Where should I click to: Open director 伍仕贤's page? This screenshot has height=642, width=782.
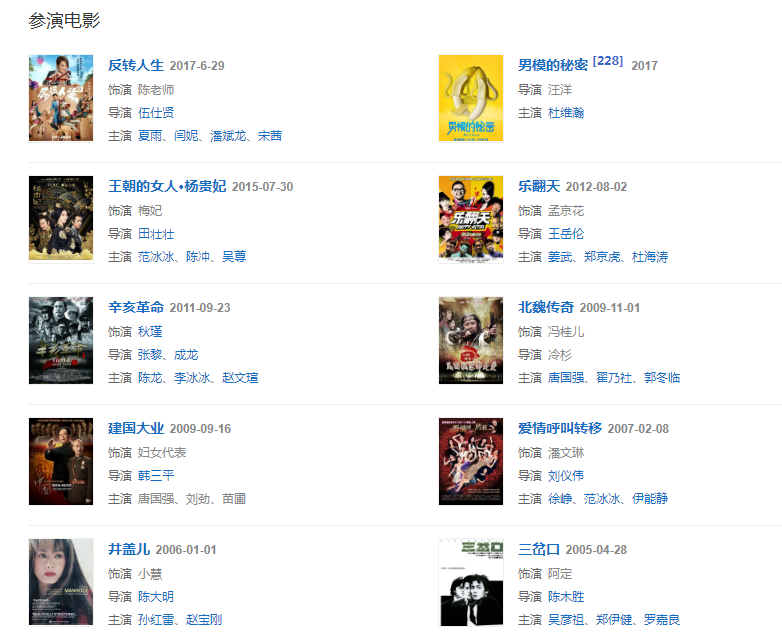click(156, 113)
